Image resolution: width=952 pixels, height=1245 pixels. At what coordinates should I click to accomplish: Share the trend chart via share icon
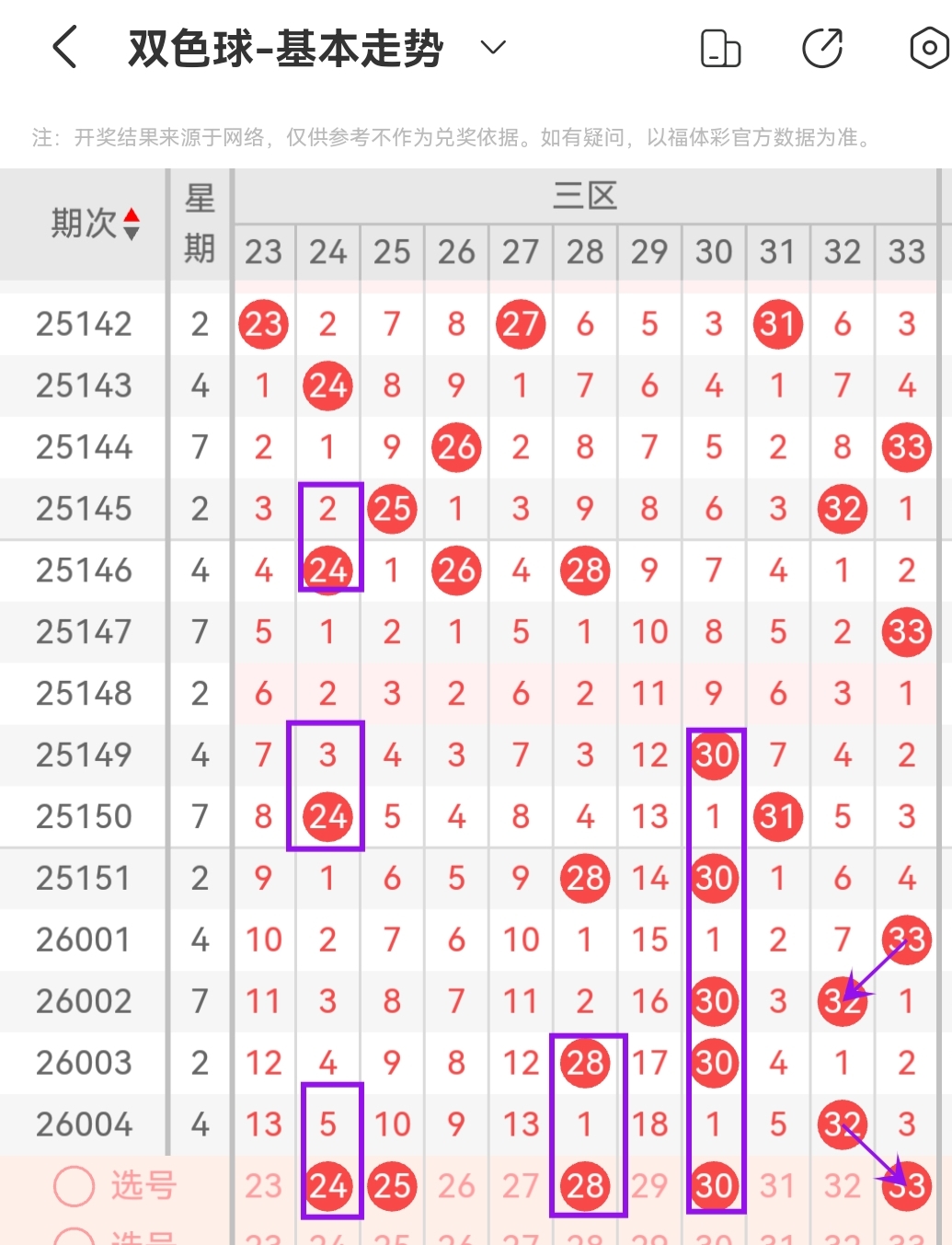822,48
